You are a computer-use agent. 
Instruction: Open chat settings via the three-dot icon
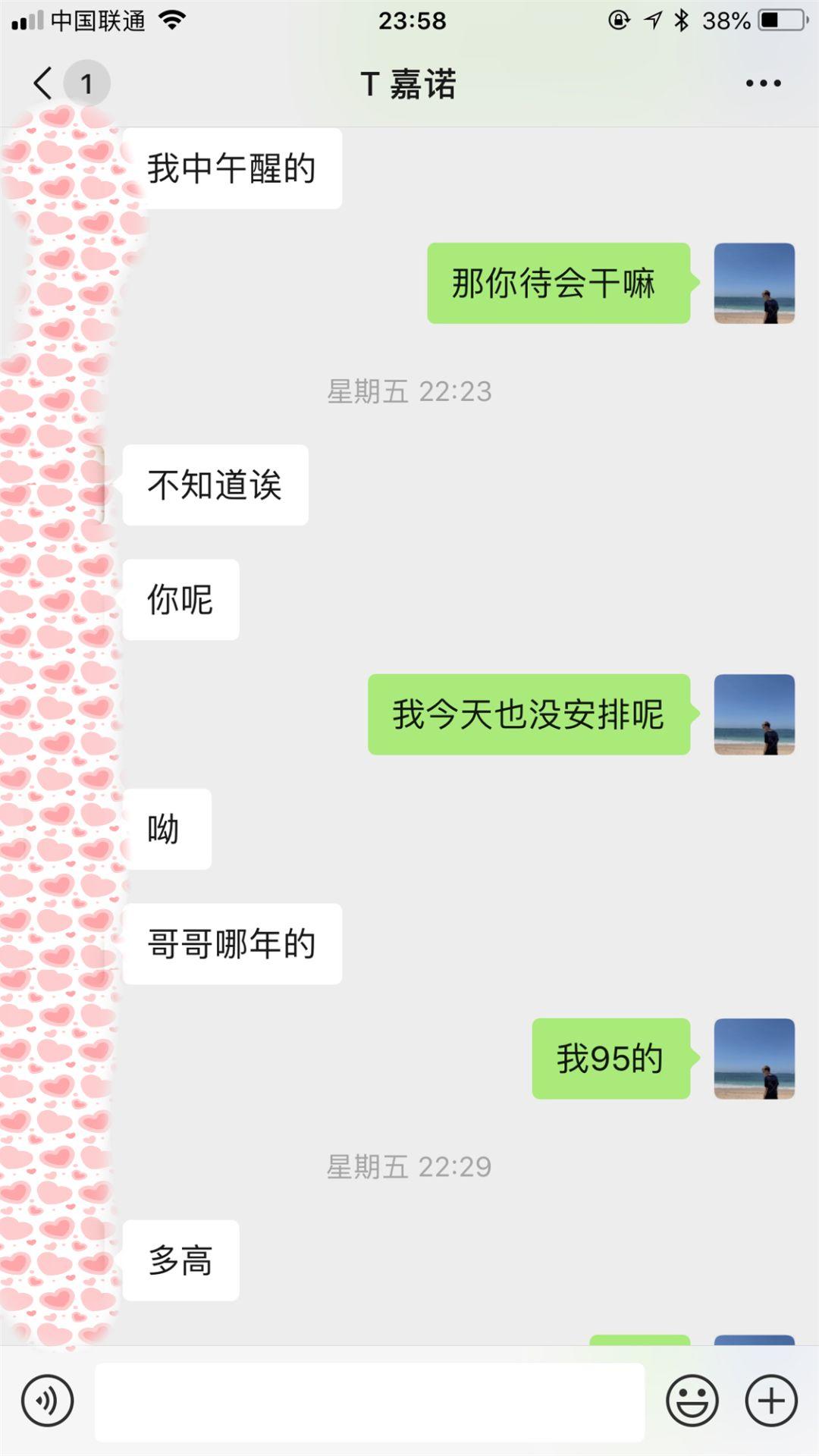761,83
